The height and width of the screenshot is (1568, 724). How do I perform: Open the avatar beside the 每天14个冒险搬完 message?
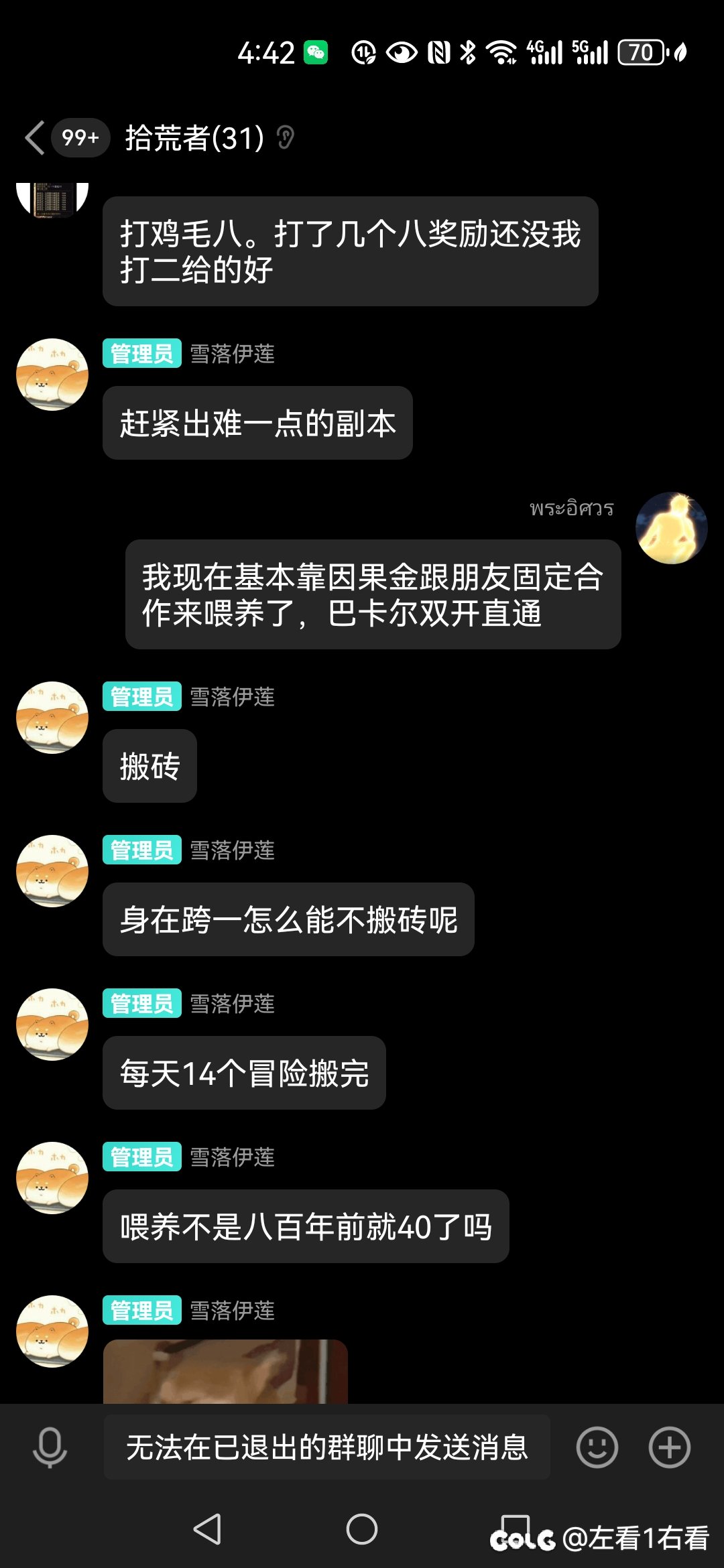pyautogui.click(x=52, y=1025)
